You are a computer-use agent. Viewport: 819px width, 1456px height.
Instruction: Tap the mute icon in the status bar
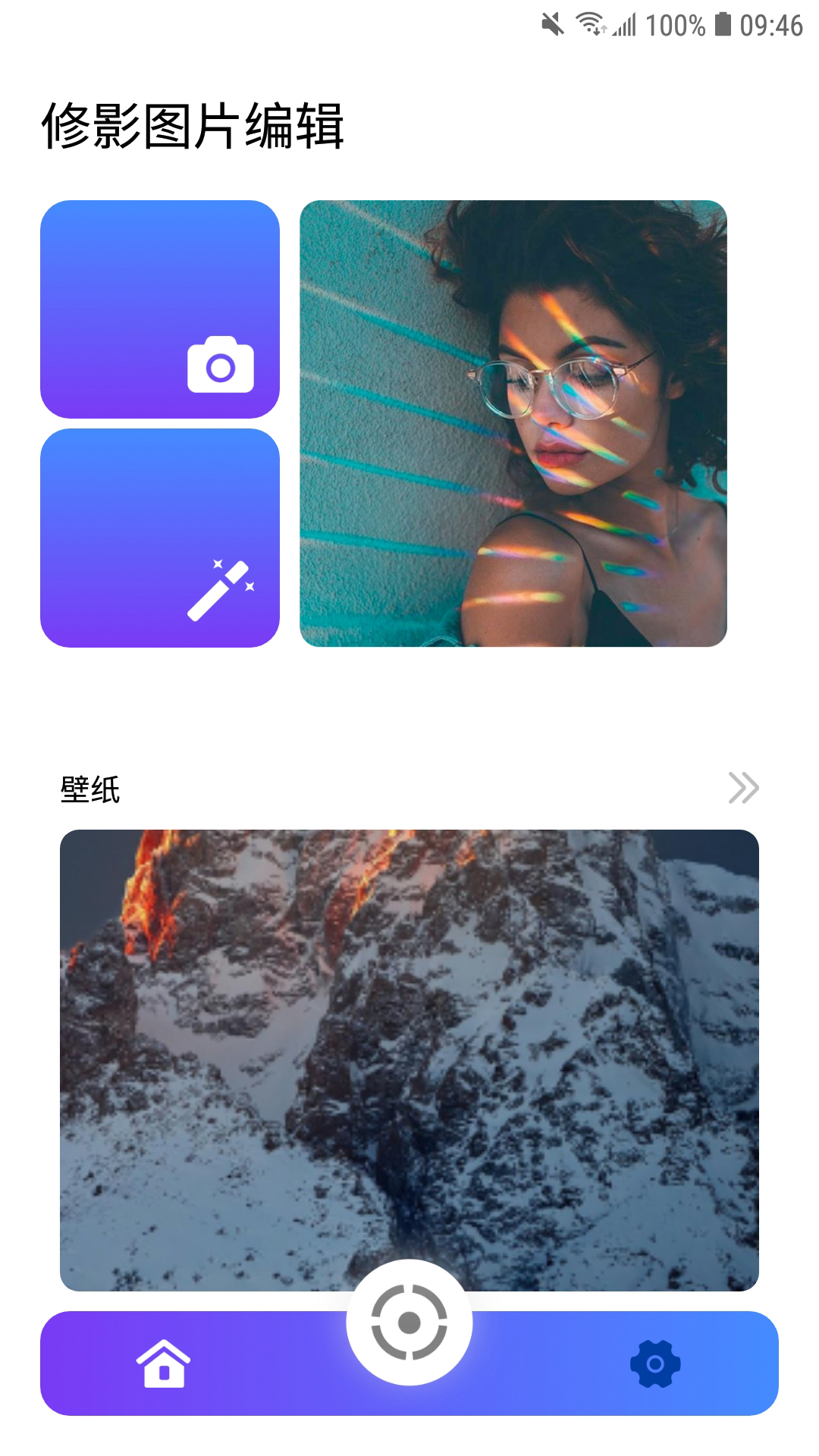[x=553, y=23]
